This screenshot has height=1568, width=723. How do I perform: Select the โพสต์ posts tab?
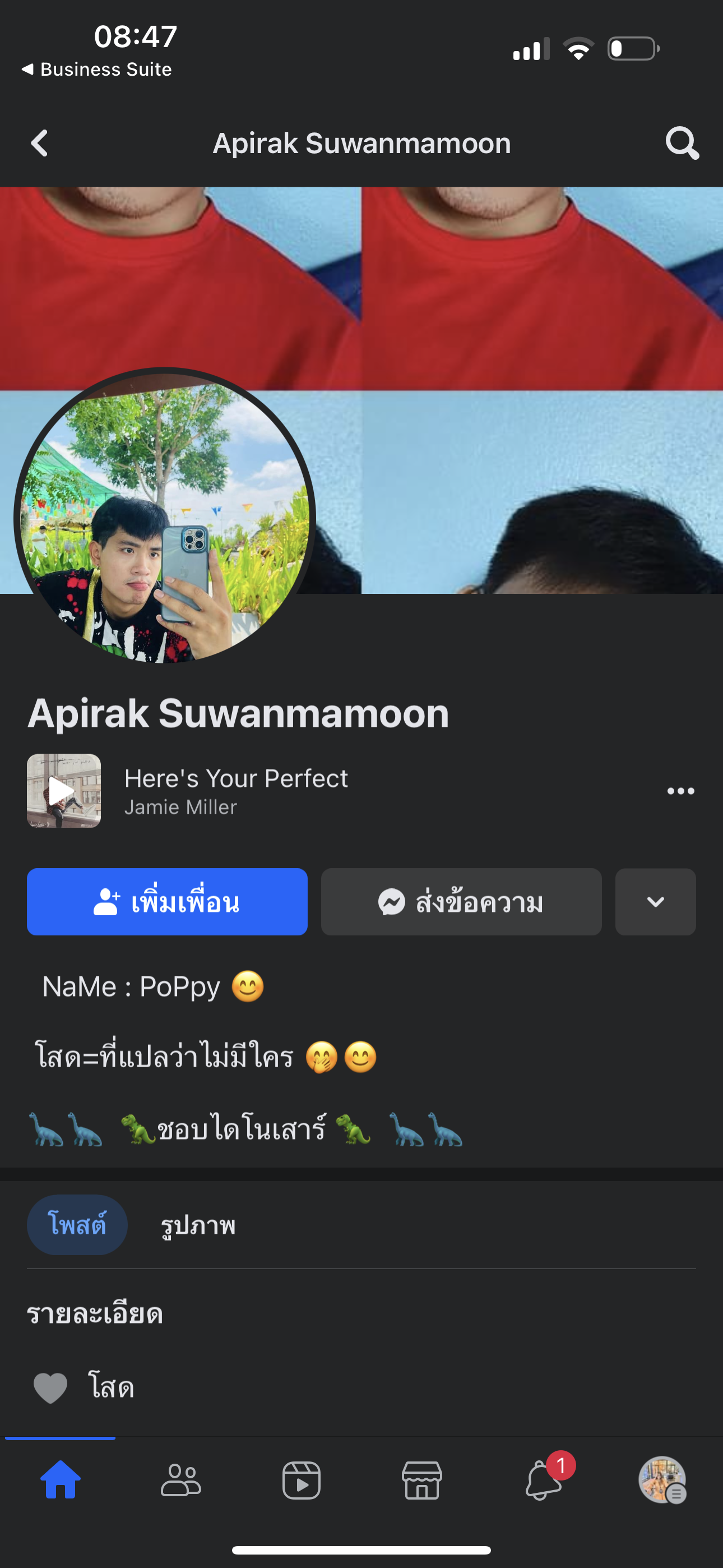coord(77,1225)
